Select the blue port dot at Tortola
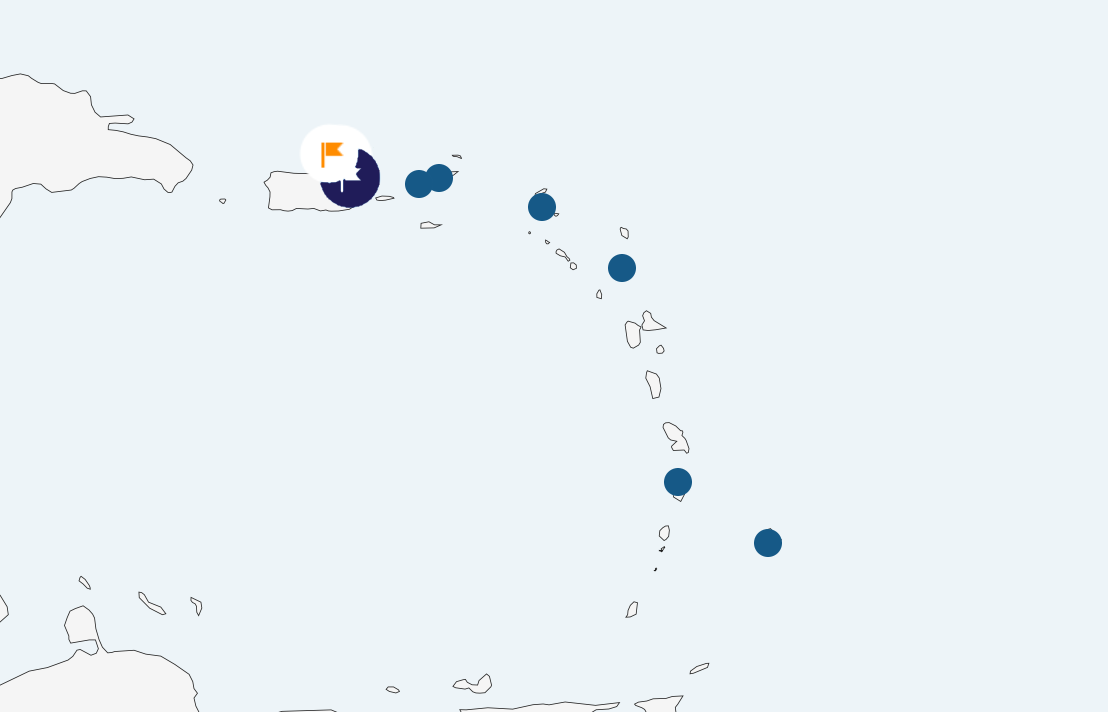The width and height of the screenshot is (1108, 712). tap(440, 177)
